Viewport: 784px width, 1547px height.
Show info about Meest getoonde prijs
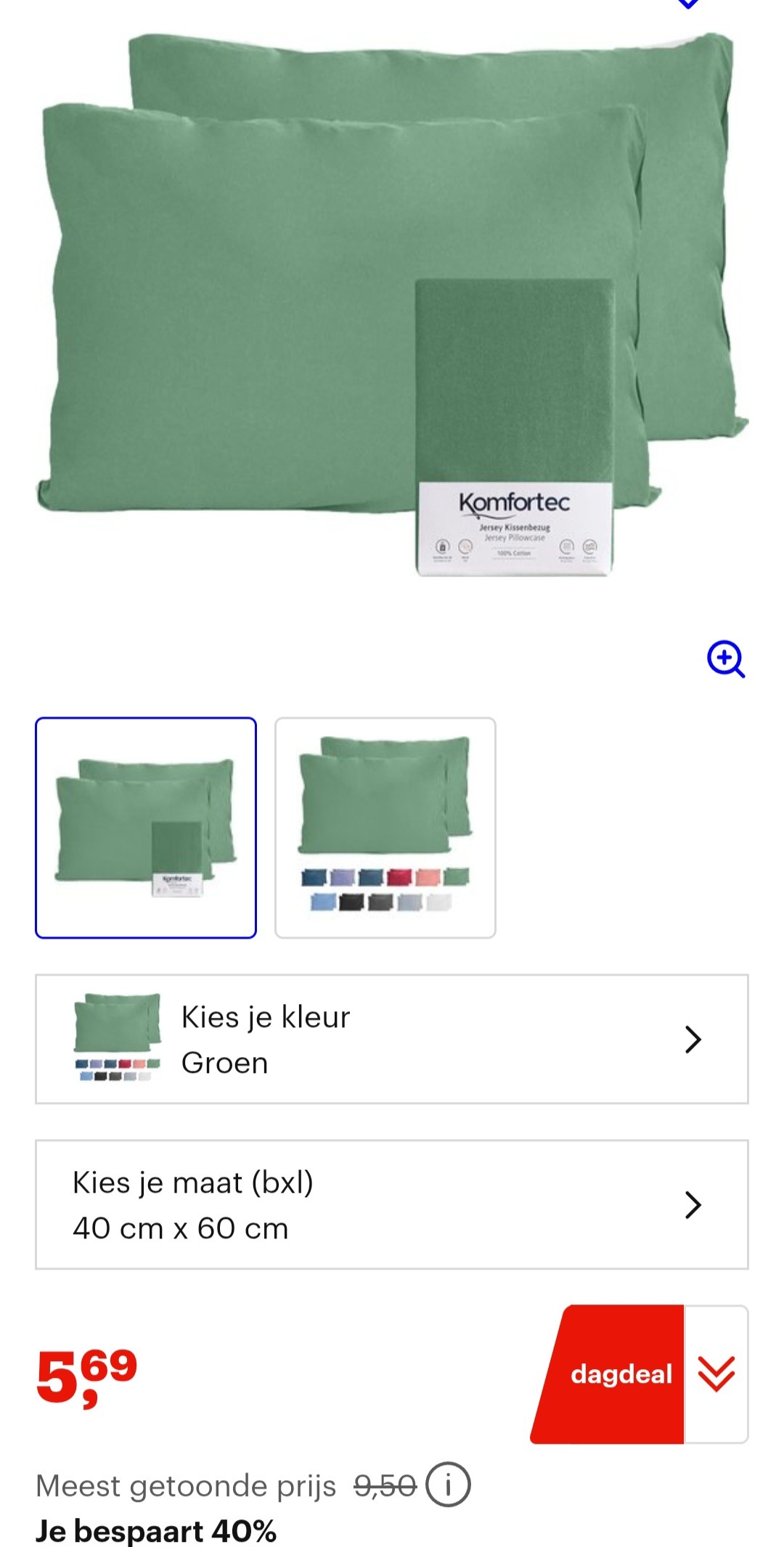[x=448, y=1485]
